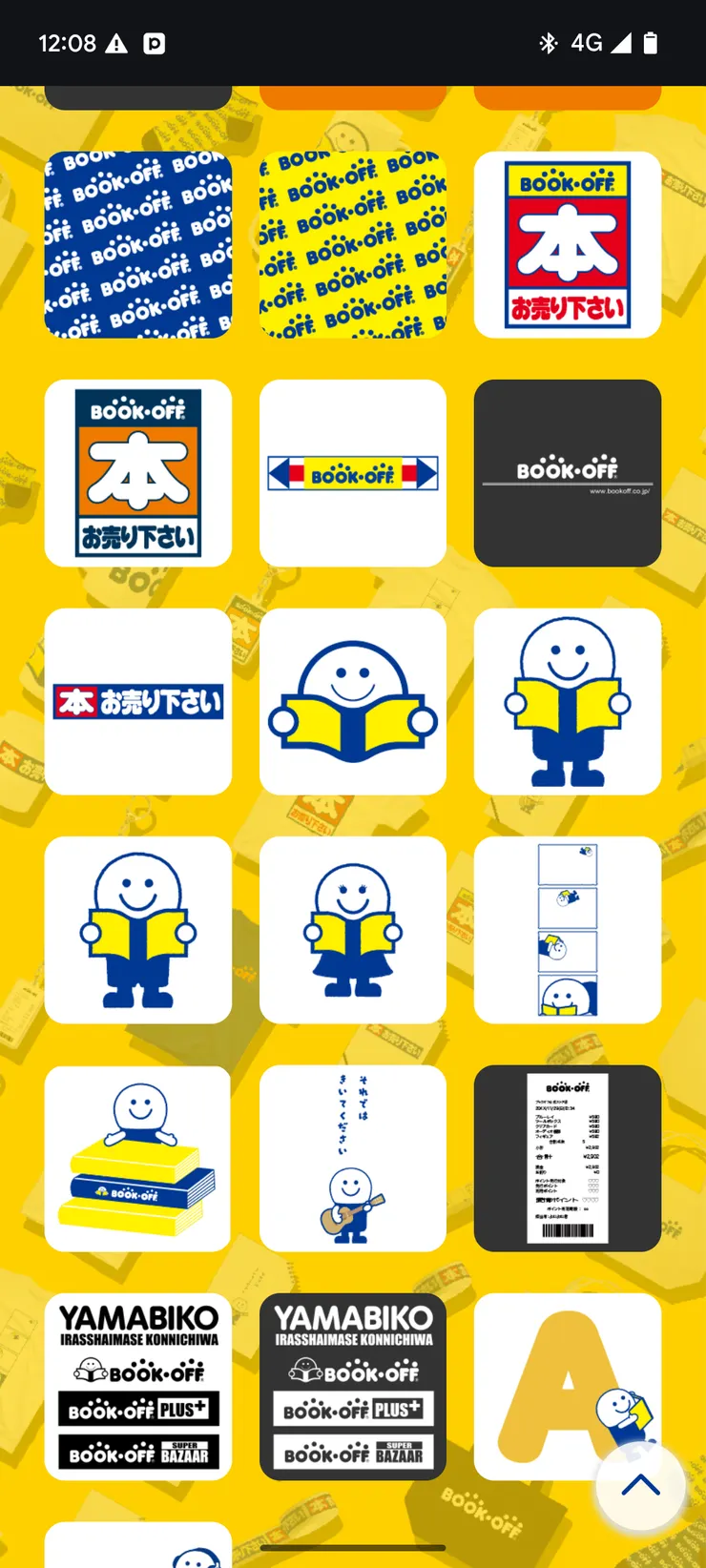706x1568 pixels.
Task: Open the mascot playing guitar tile
Action: point(353,1159)
